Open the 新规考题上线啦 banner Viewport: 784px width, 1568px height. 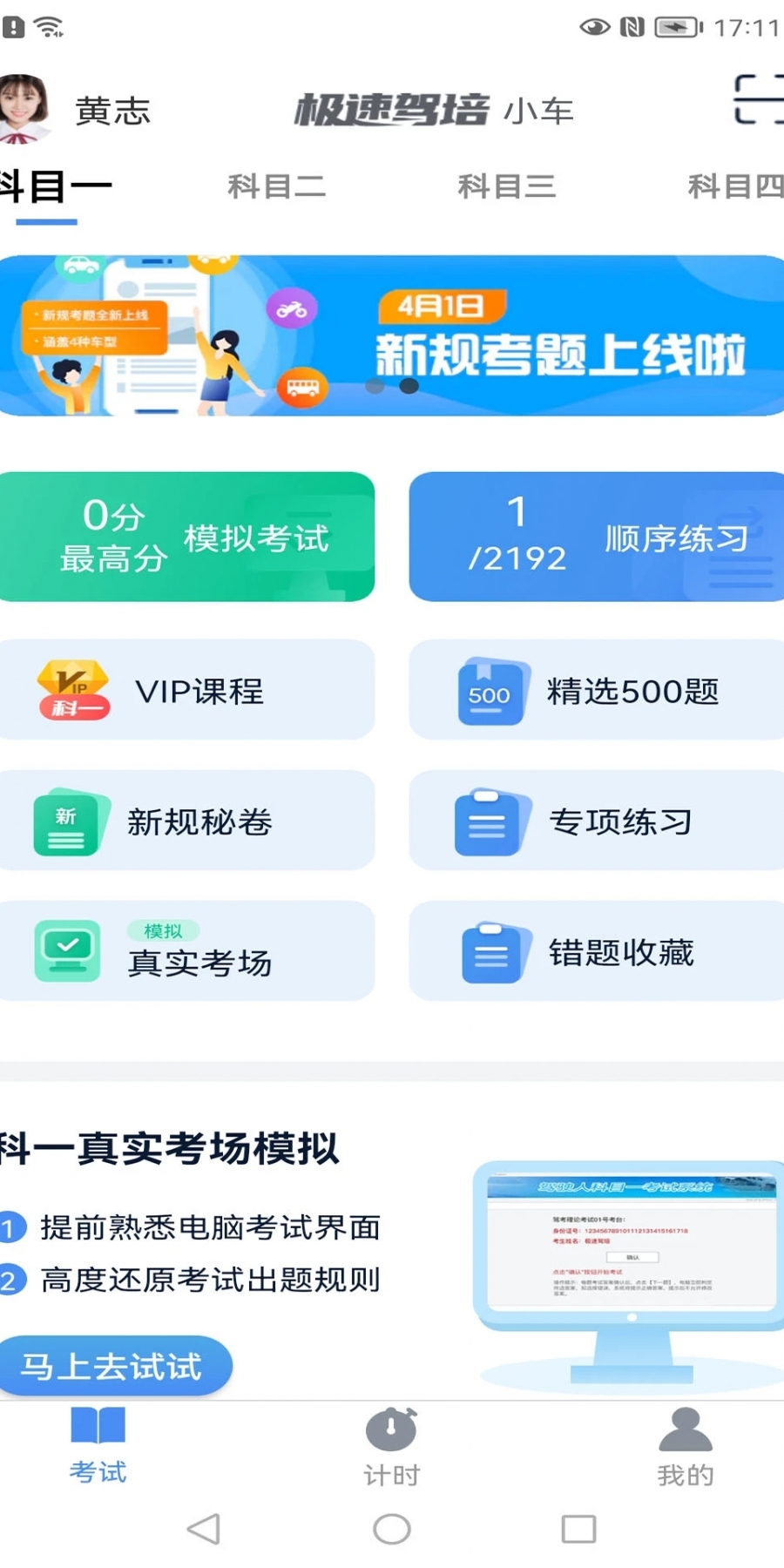click(392, 335)
